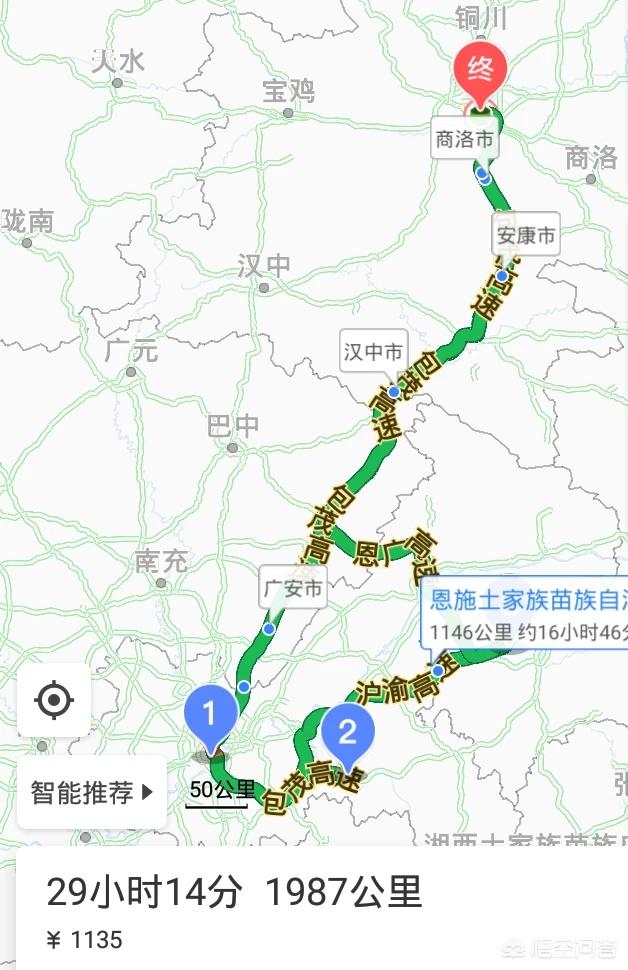This screenshot has width=628, height=970.
Task: Tap the locate-me target button
Action: (54, 700)
